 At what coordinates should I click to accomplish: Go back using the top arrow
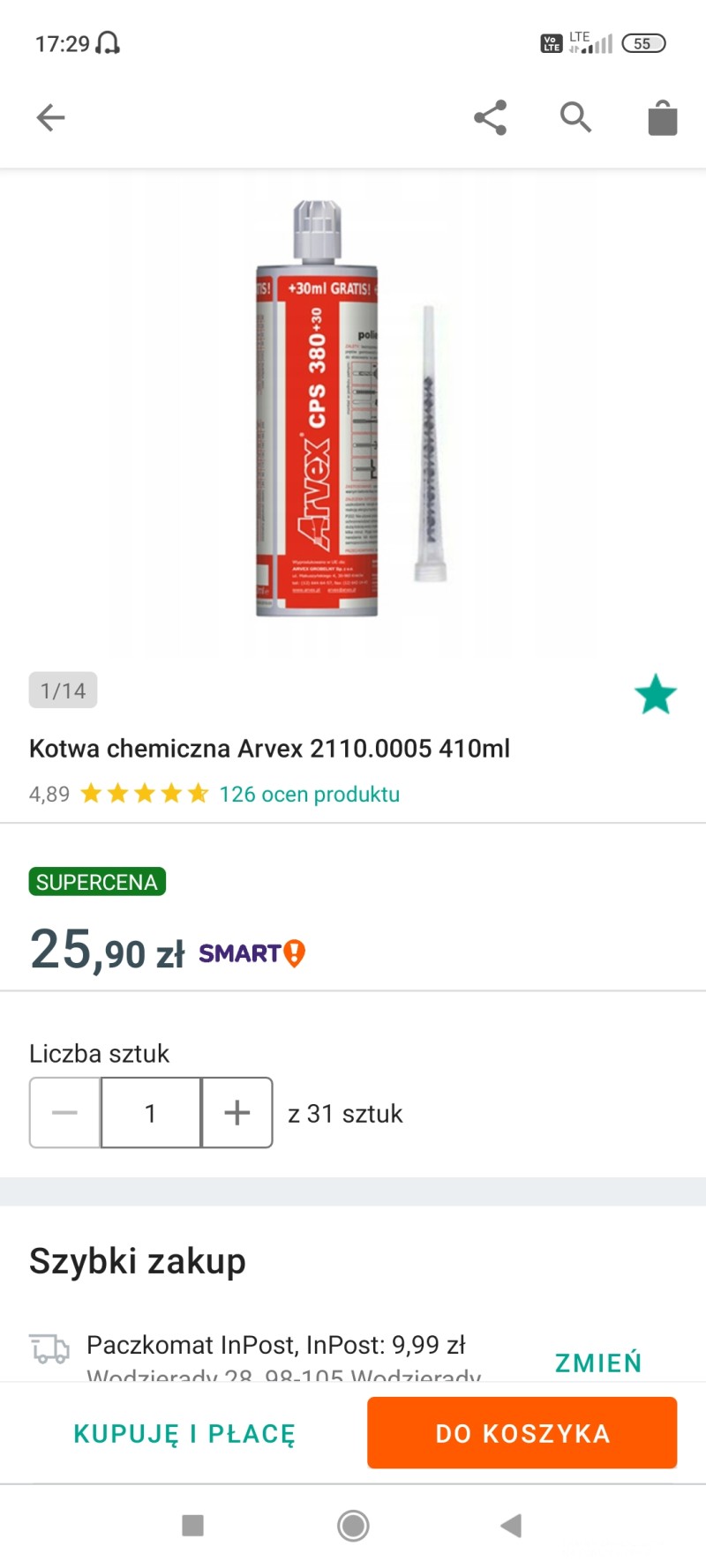[50, 117]
